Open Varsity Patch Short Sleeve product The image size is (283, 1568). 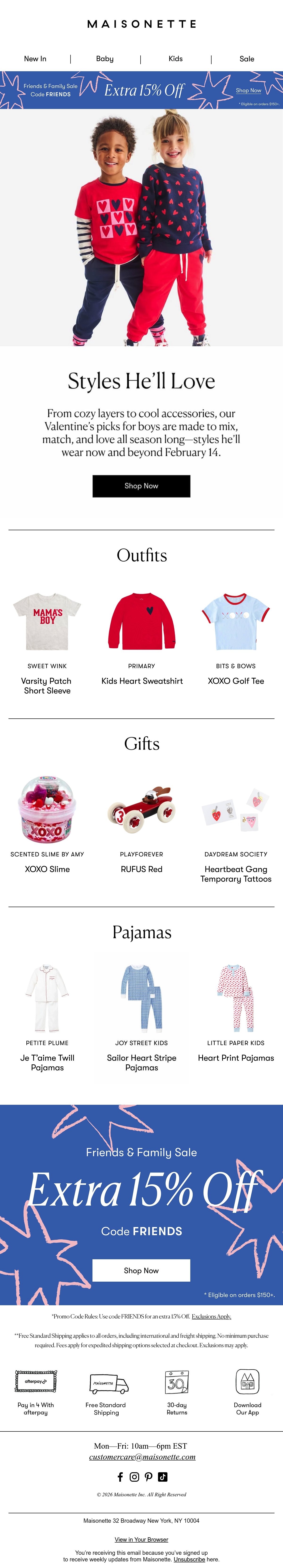tap(47, 686)
